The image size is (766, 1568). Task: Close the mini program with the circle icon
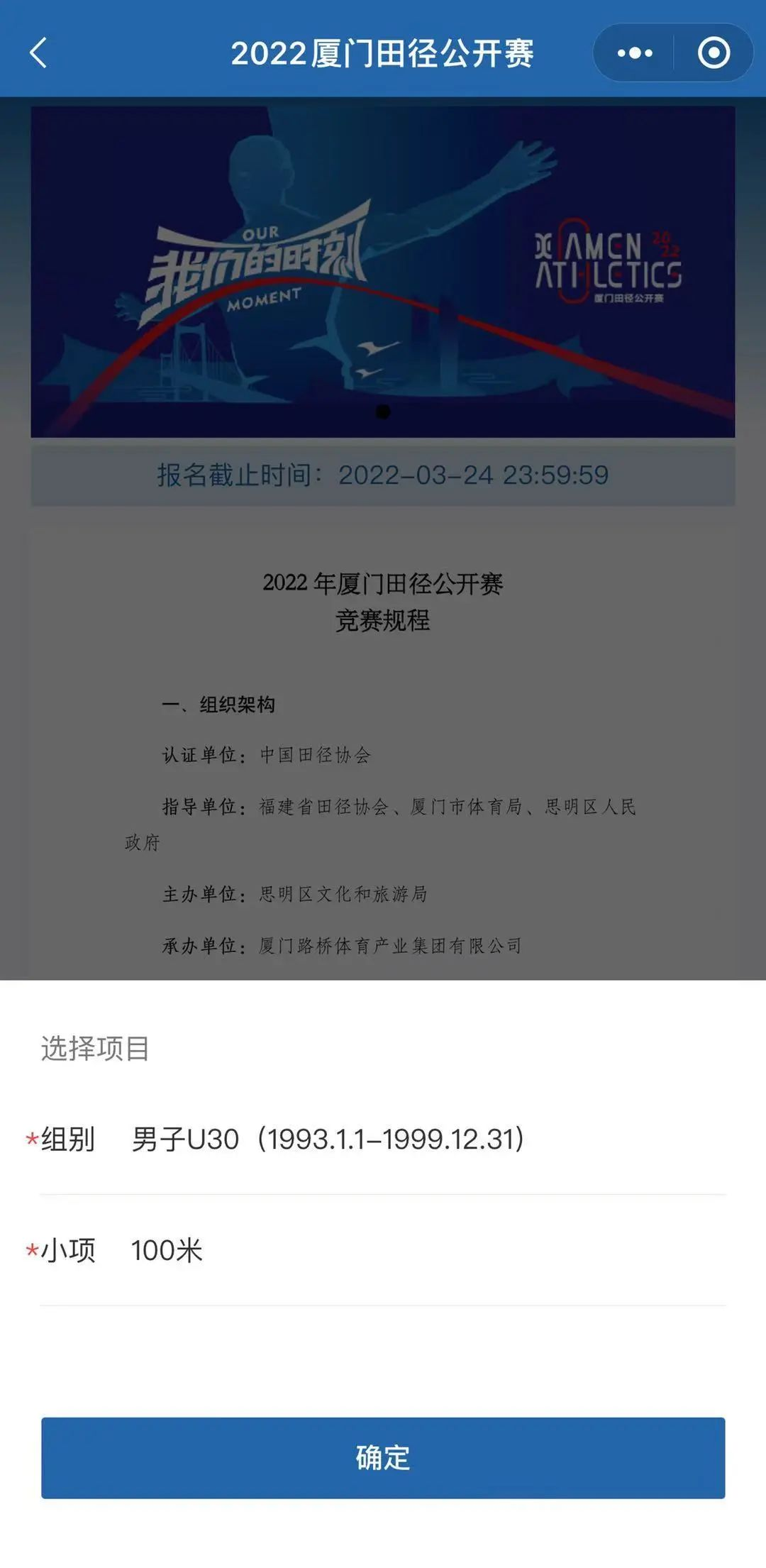pos(714,53)
